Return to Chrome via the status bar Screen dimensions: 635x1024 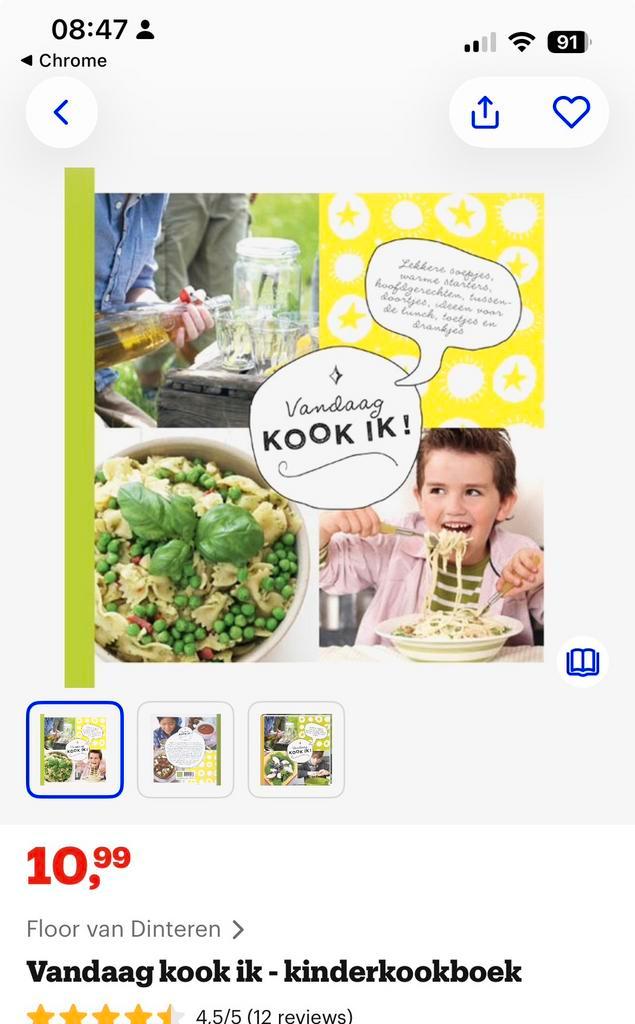(x=63, y=60)
